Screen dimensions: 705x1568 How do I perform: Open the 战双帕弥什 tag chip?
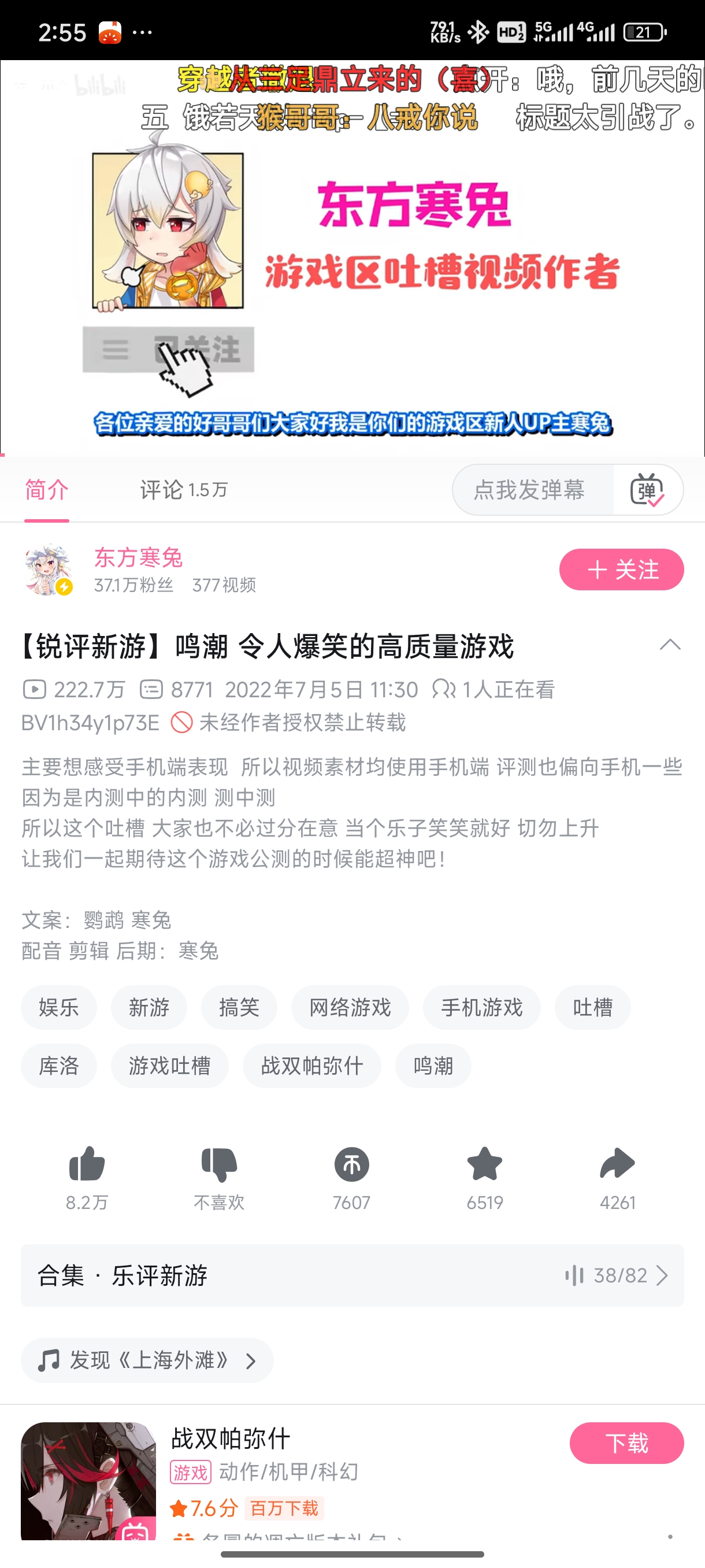point(312,1066)
